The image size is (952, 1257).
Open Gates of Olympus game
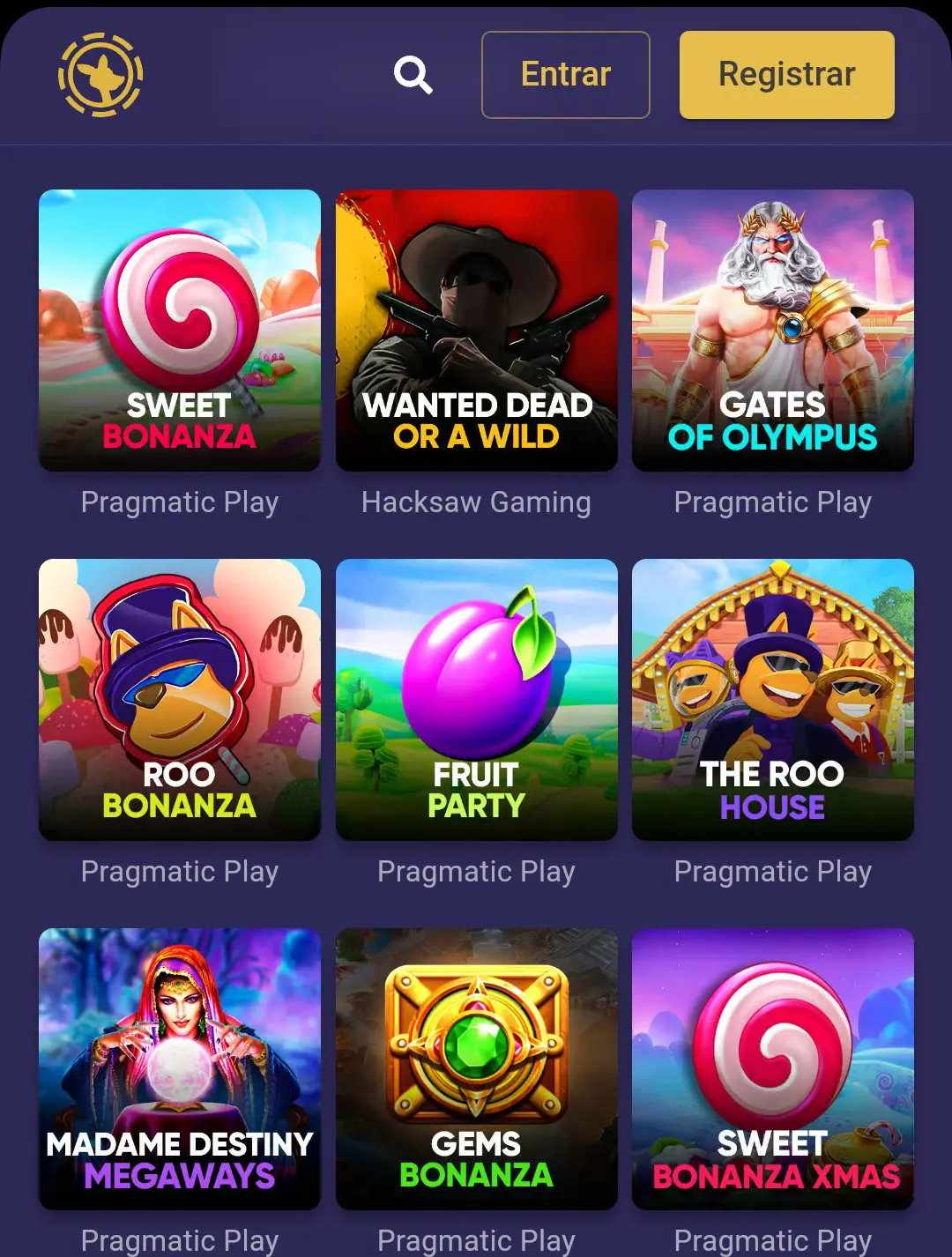click(772, 331)
